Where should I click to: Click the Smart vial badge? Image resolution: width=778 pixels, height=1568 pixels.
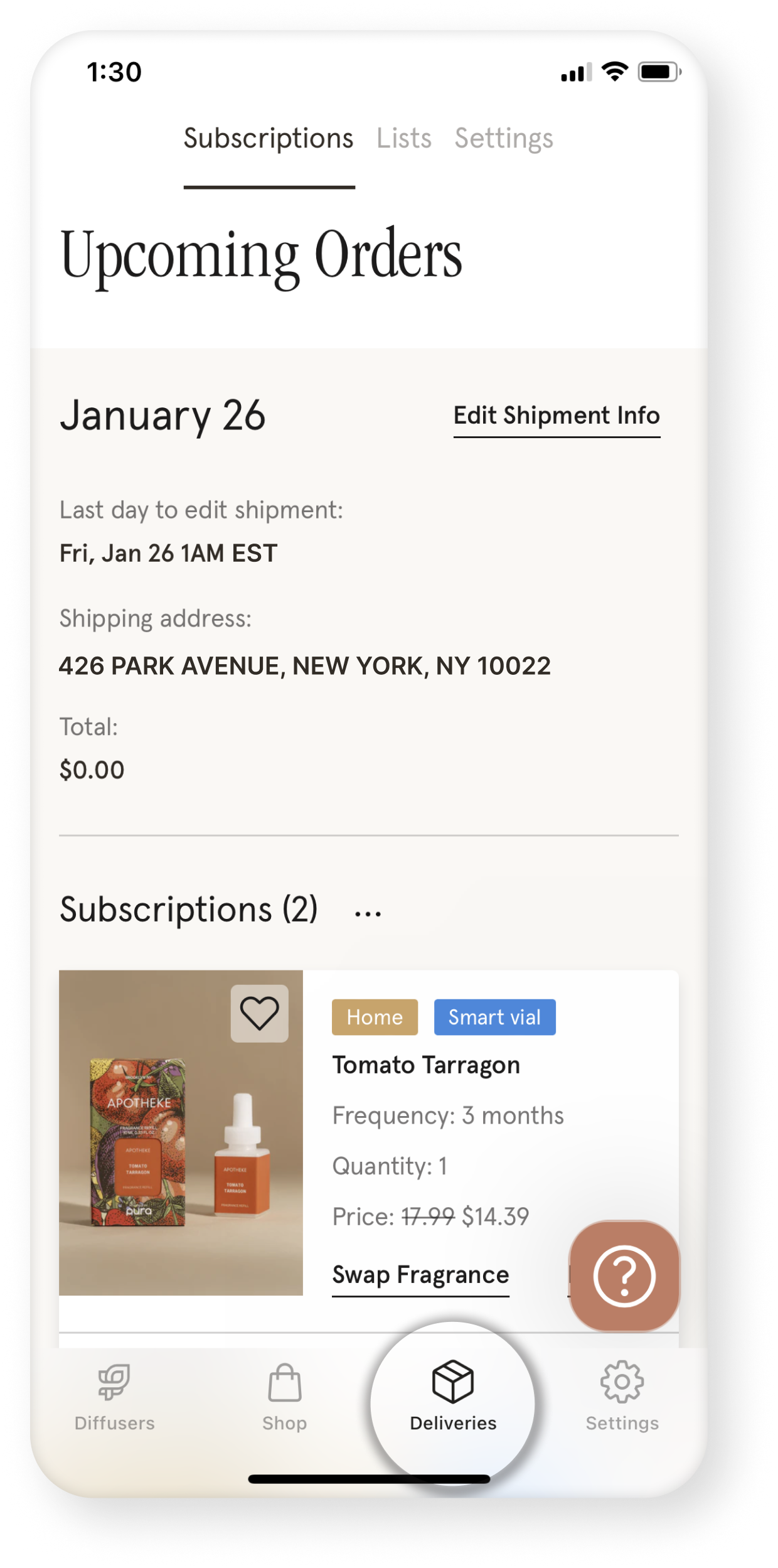(494, 1017)
